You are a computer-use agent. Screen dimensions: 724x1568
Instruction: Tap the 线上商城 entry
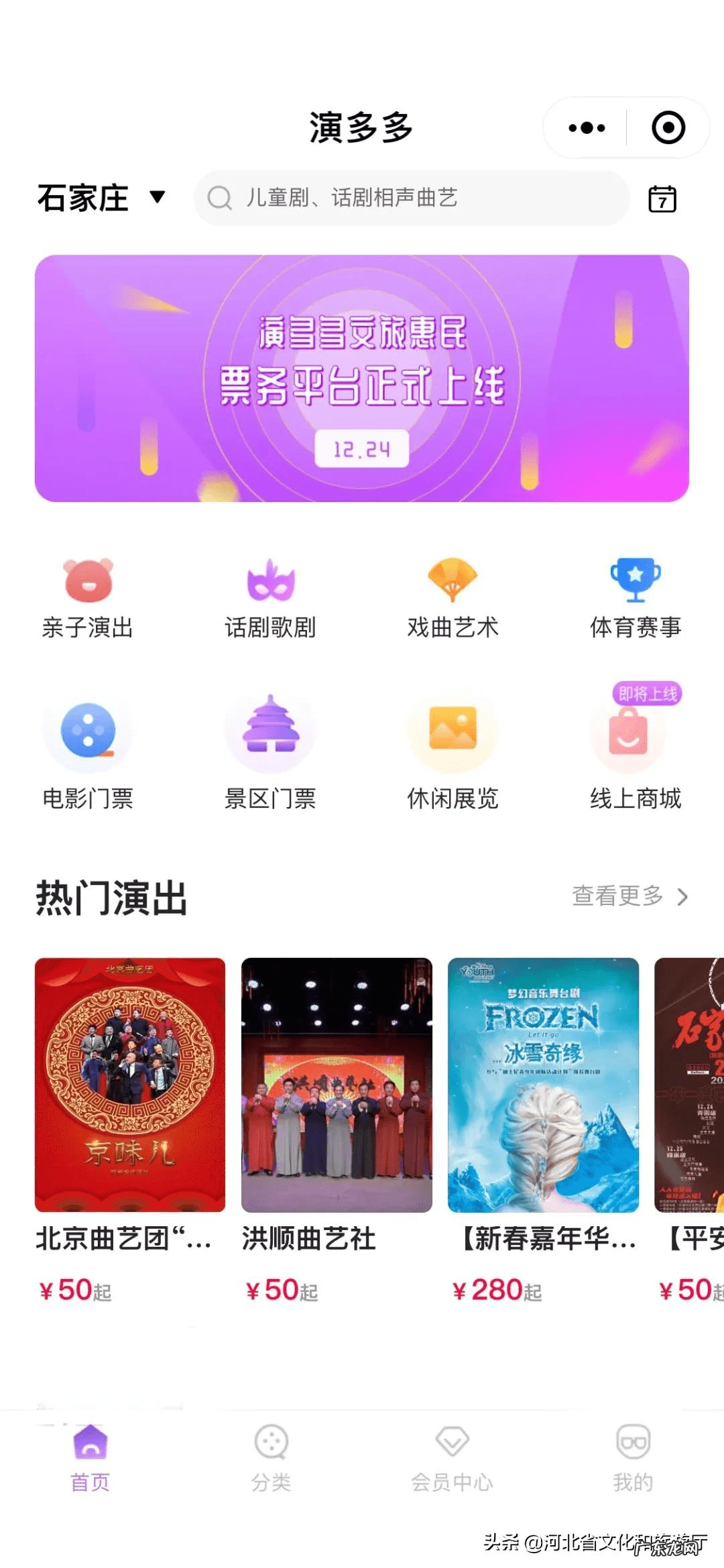tap(635, 753)
